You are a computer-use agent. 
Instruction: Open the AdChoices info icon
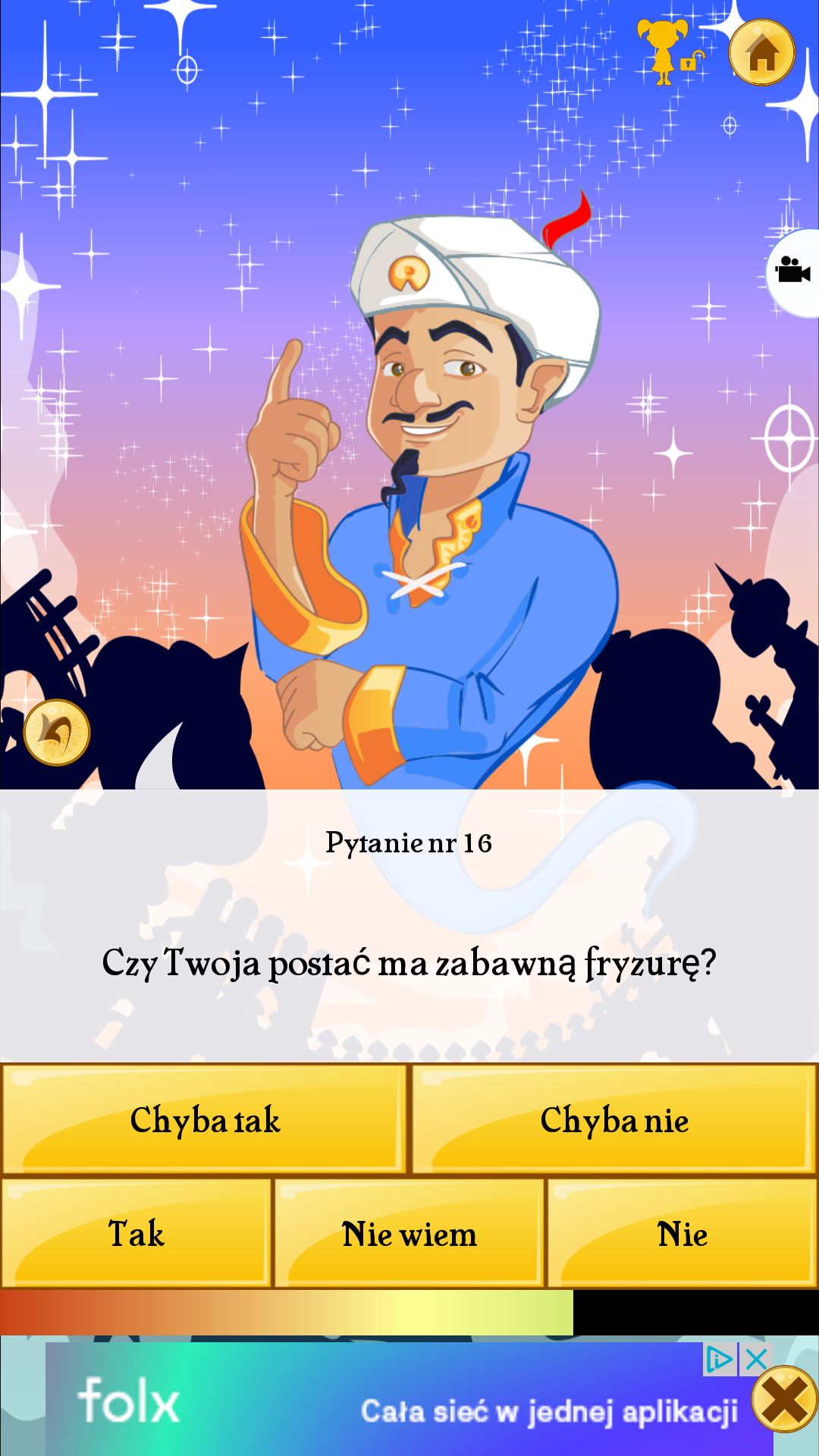[x=720, y=1360]
